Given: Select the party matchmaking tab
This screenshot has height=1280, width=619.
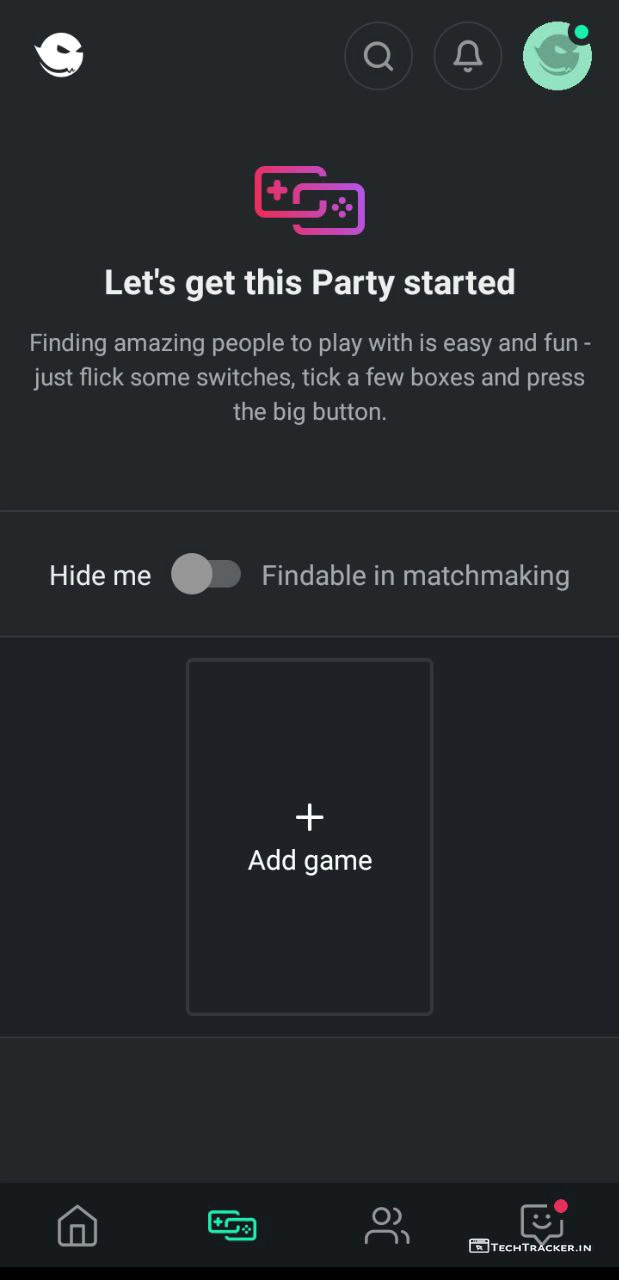Looking at the screenshot, I should (x=232, y=1225).
